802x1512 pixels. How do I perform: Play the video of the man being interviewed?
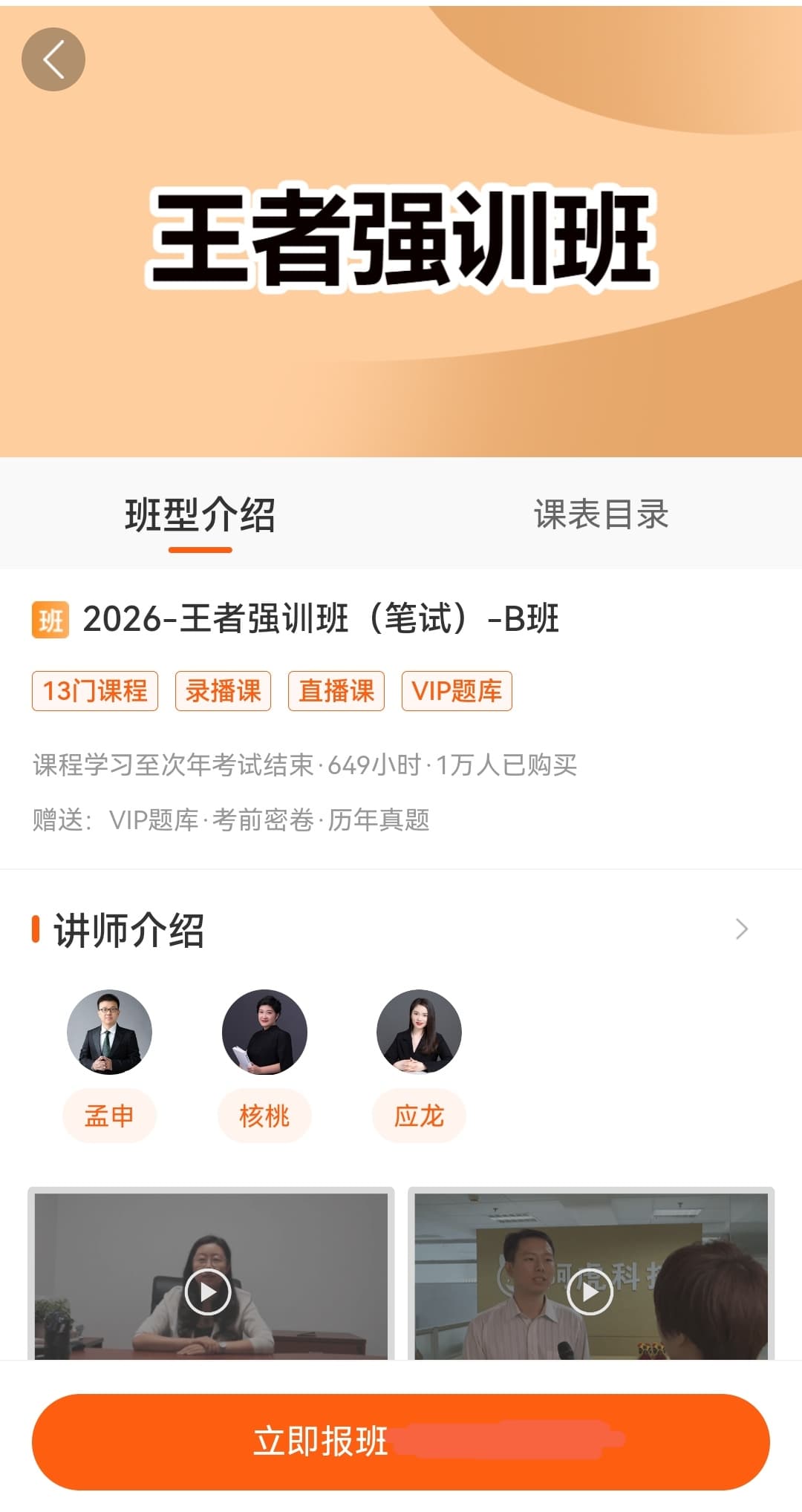click(x=590, y=1292)
